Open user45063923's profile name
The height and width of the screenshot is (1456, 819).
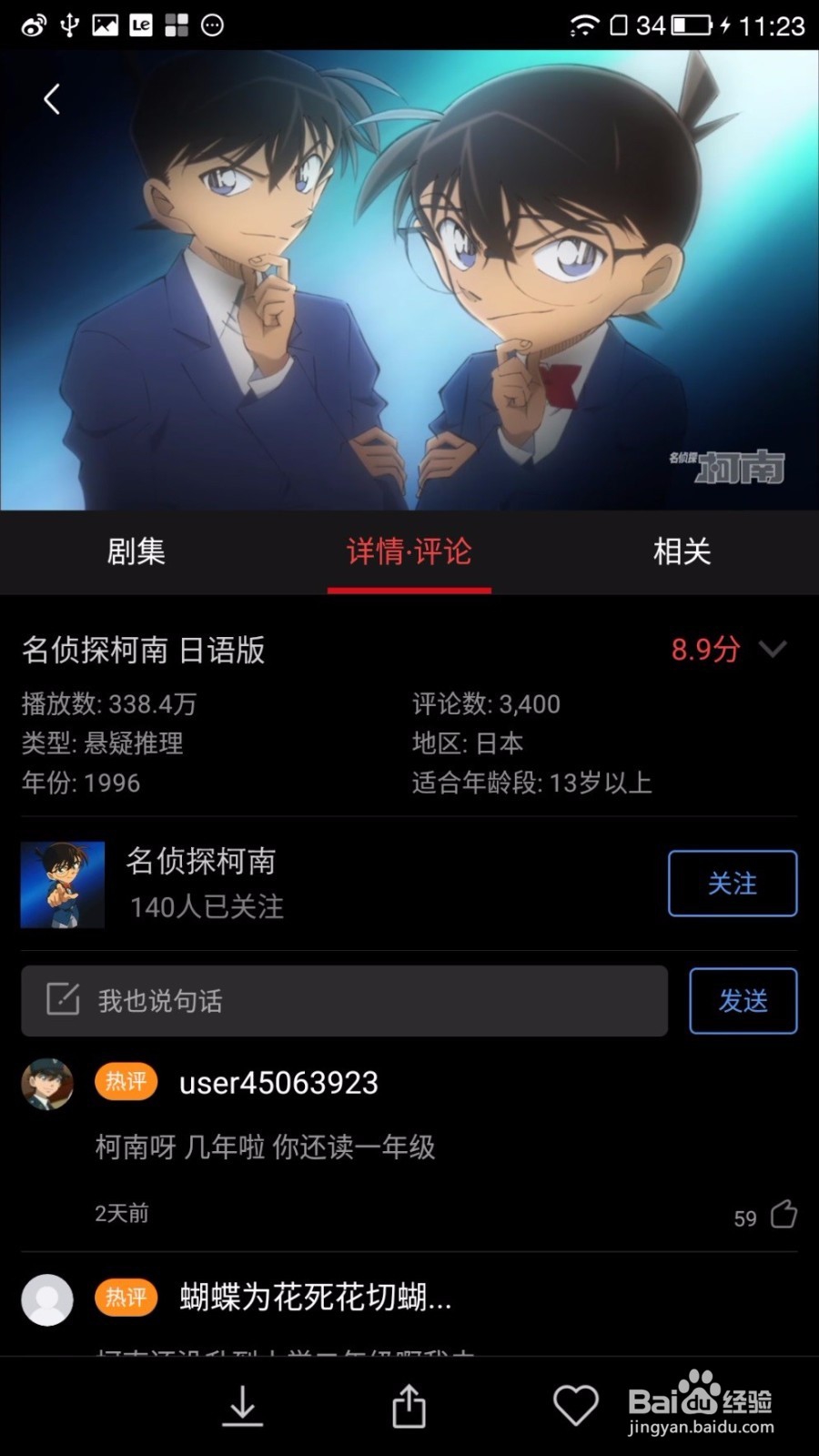(278, 1082)
